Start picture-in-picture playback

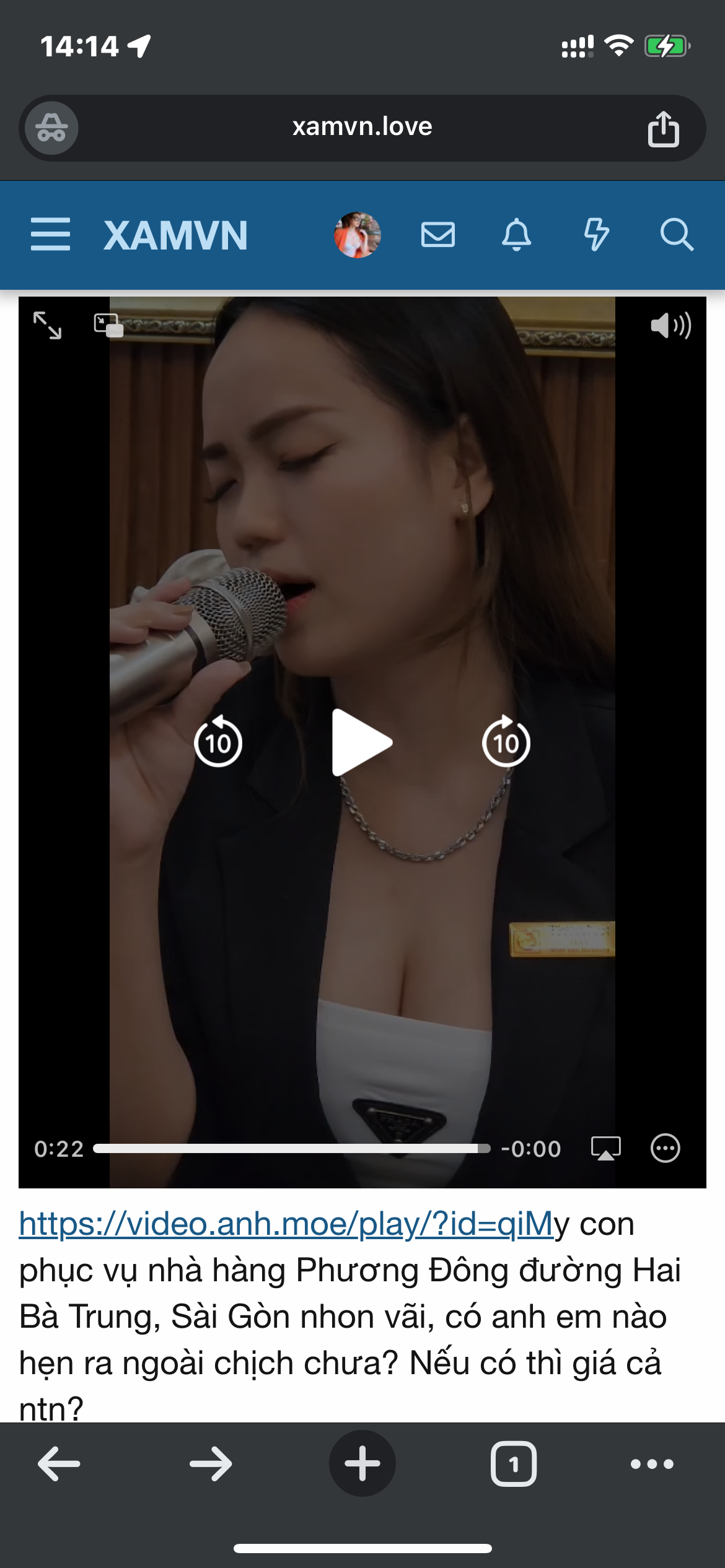[x=108, y=326]
